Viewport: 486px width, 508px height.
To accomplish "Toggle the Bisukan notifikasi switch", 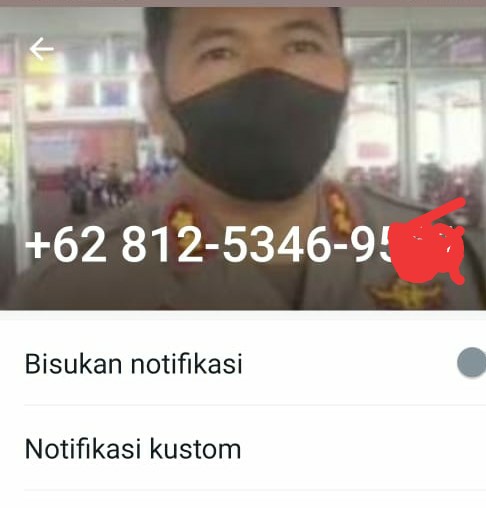I will tap(471, 362).
